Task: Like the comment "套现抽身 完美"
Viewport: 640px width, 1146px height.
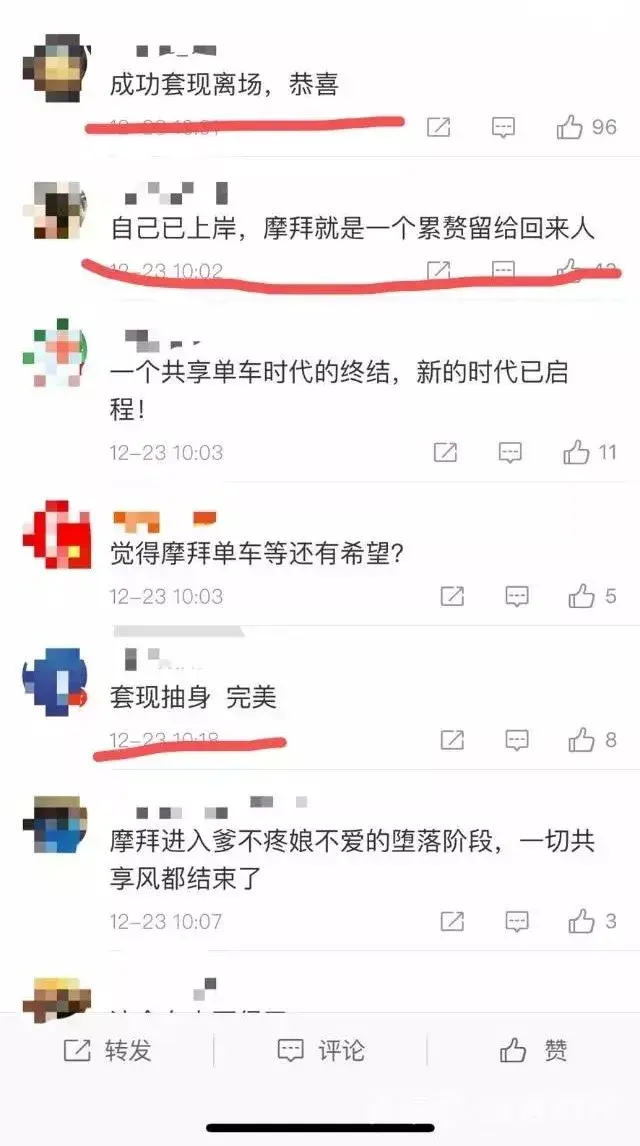Action: 582,740
